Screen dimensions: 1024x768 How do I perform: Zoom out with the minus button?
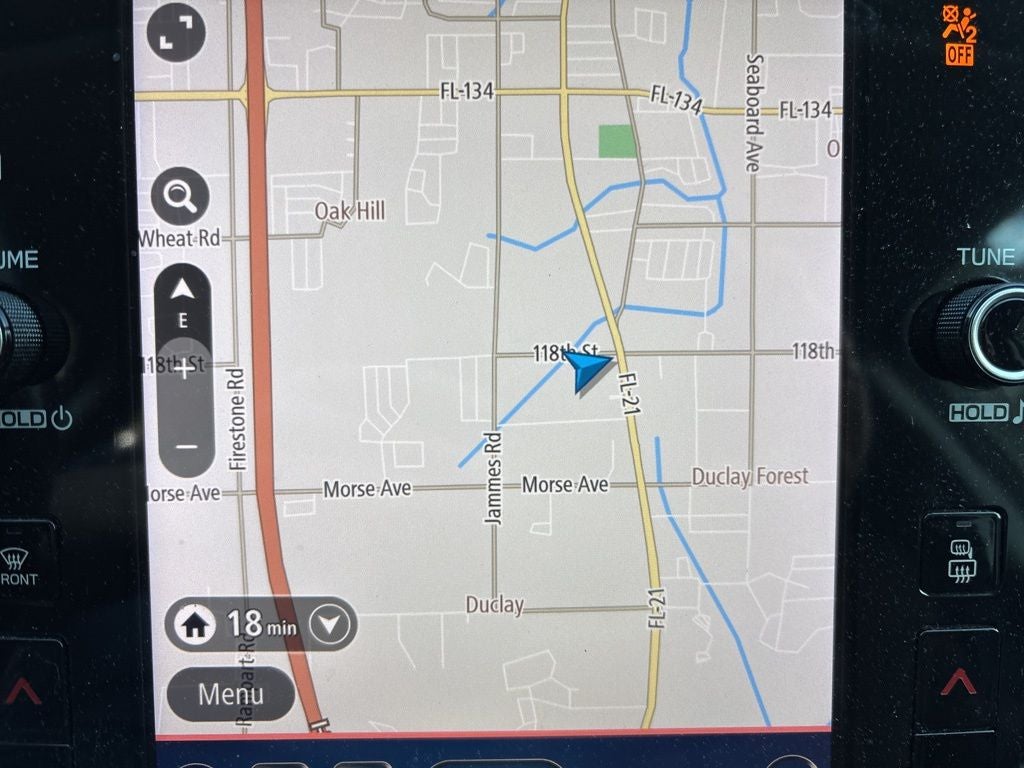coord(186,445)
